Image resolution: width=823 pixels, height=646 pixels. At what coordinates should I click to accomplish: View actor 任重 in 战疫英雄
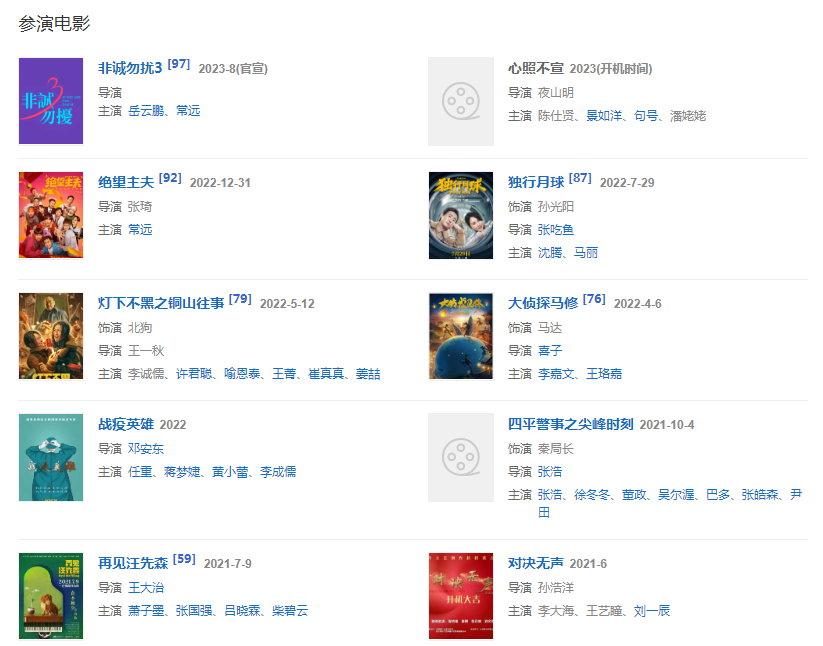point(140,472)
